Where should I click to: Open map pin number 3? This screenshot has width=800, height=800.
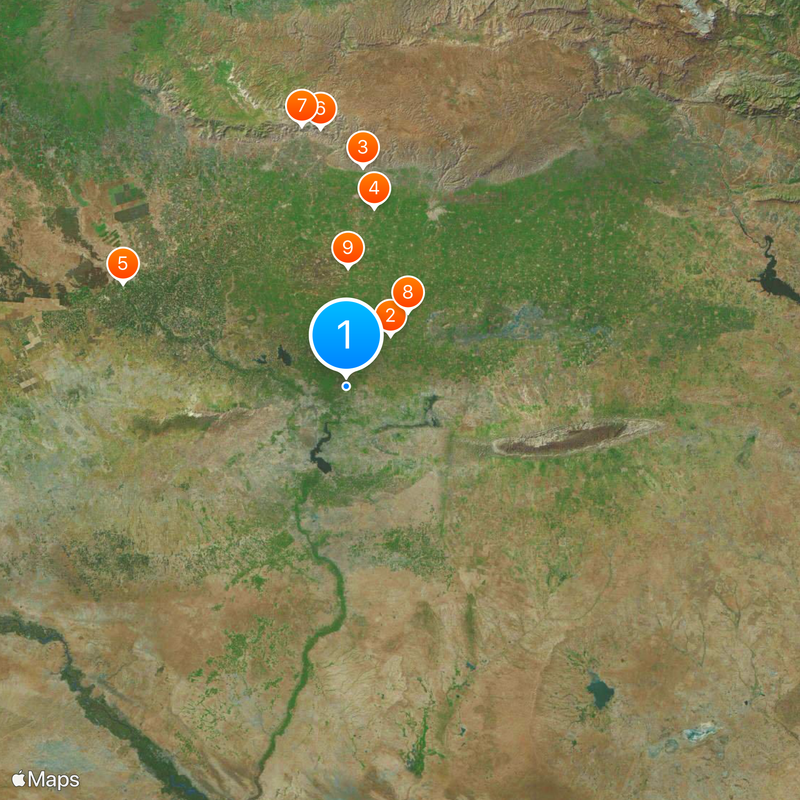[363, 149]
